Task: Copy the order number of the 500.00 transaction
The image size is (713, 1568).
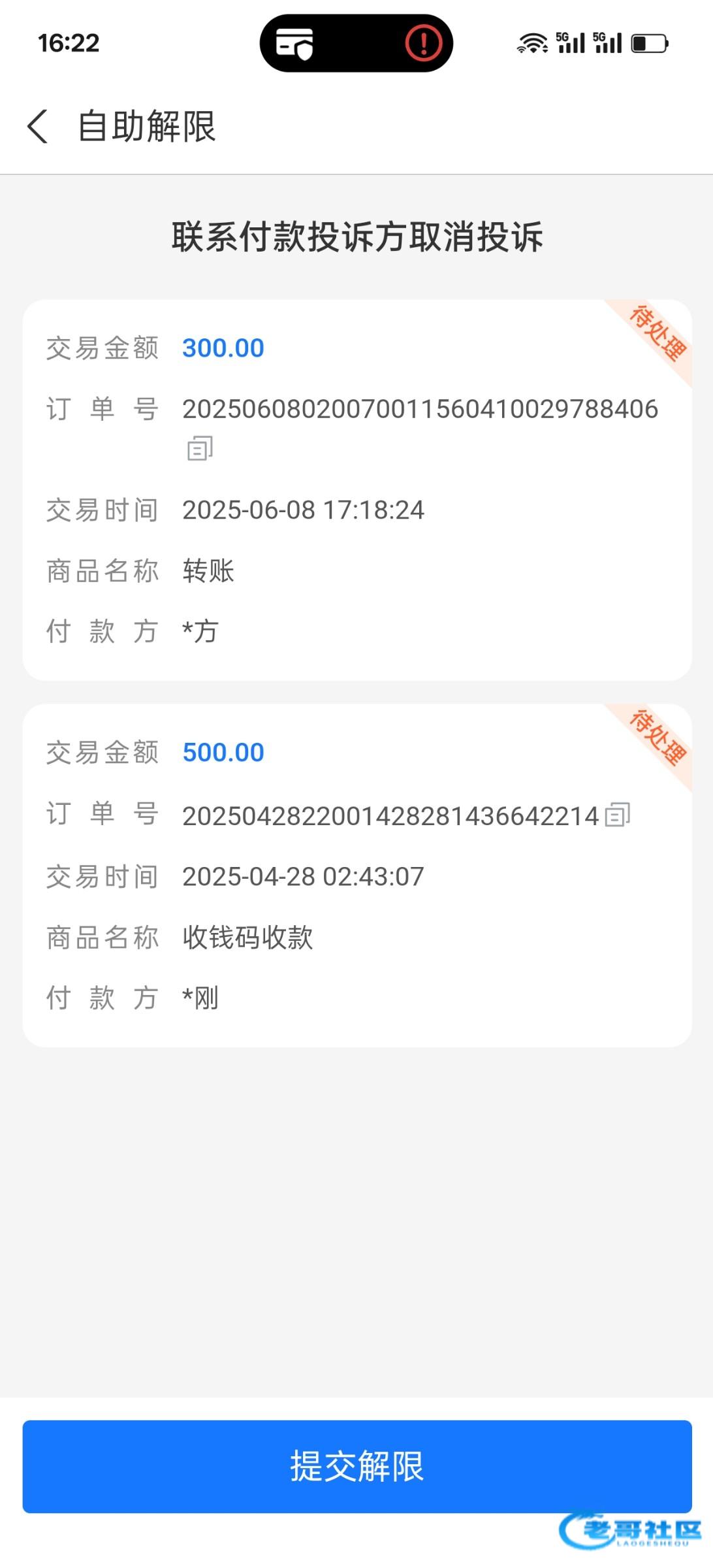Action: click(x=617, y=815)
